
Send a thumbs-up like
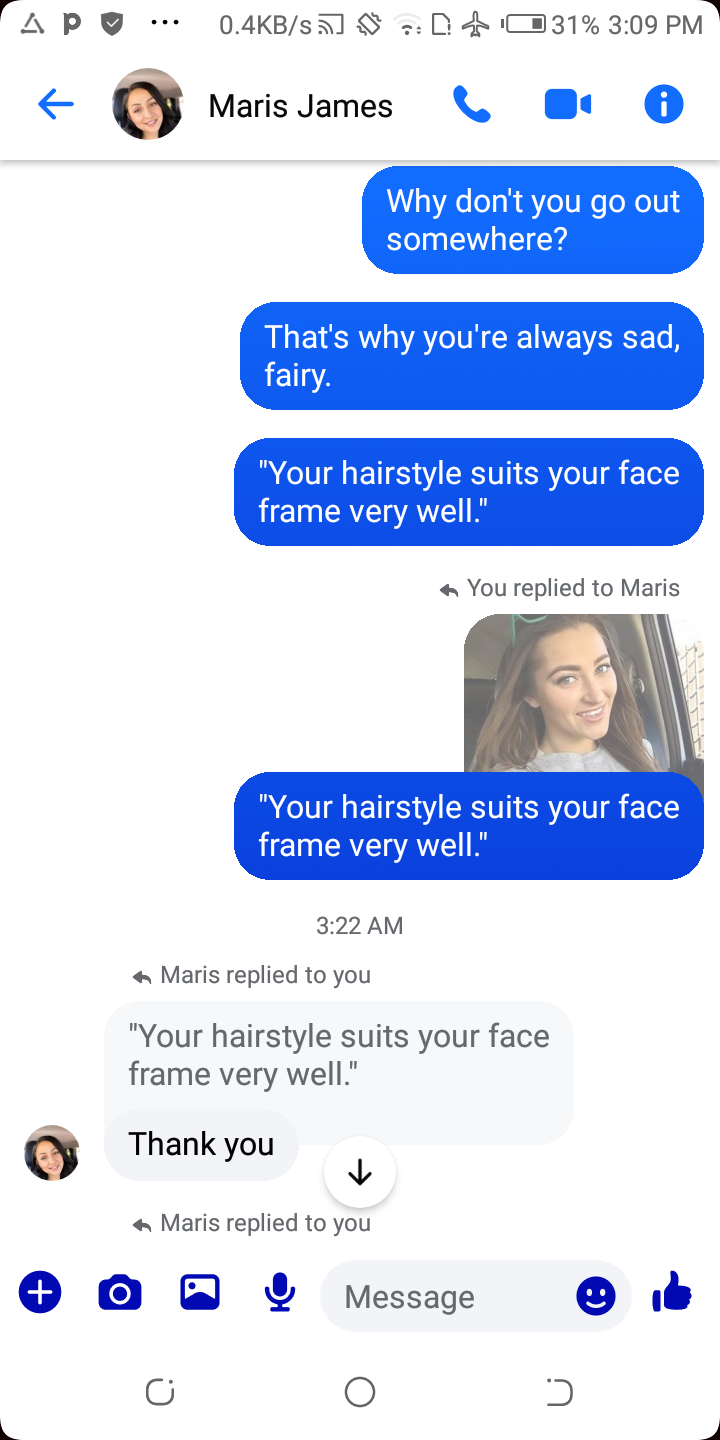[x=672, y=1292]
